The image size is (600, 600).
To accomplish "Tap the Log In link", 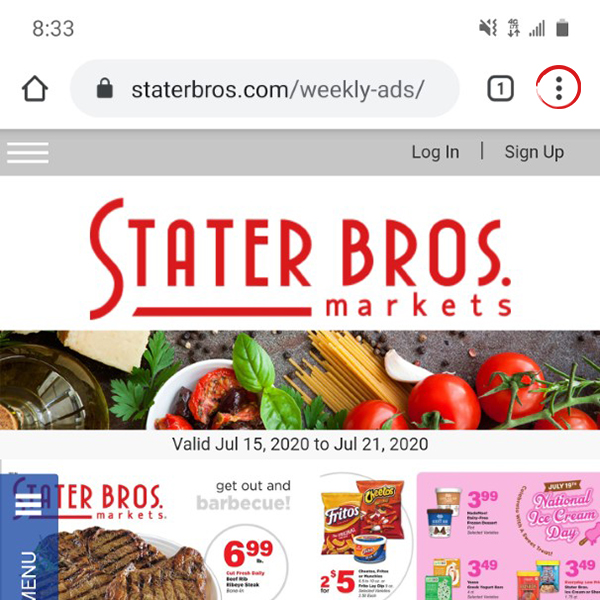I will tap(435, 152).
